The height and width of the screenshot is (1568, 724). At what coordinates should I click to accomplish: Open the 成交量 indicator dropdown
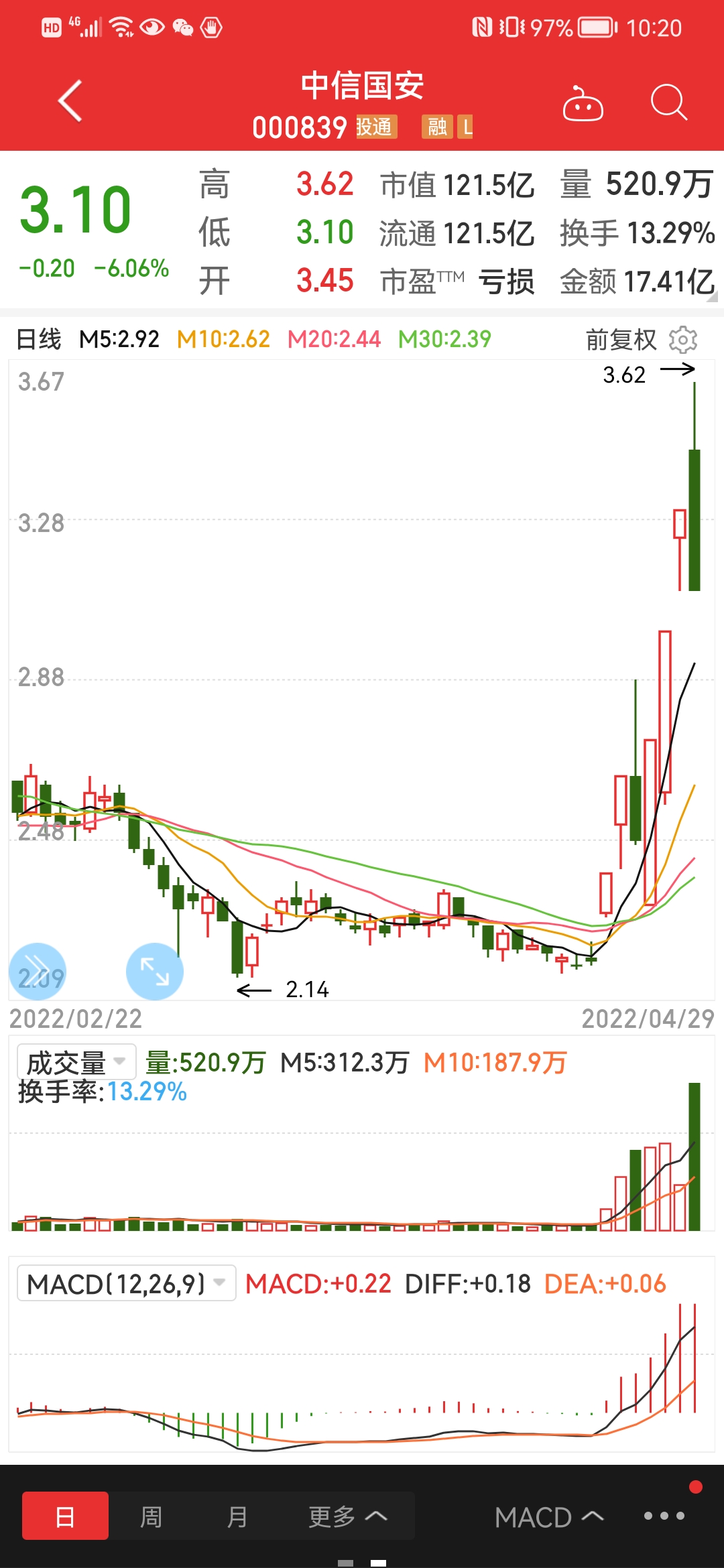(76, 1061)
